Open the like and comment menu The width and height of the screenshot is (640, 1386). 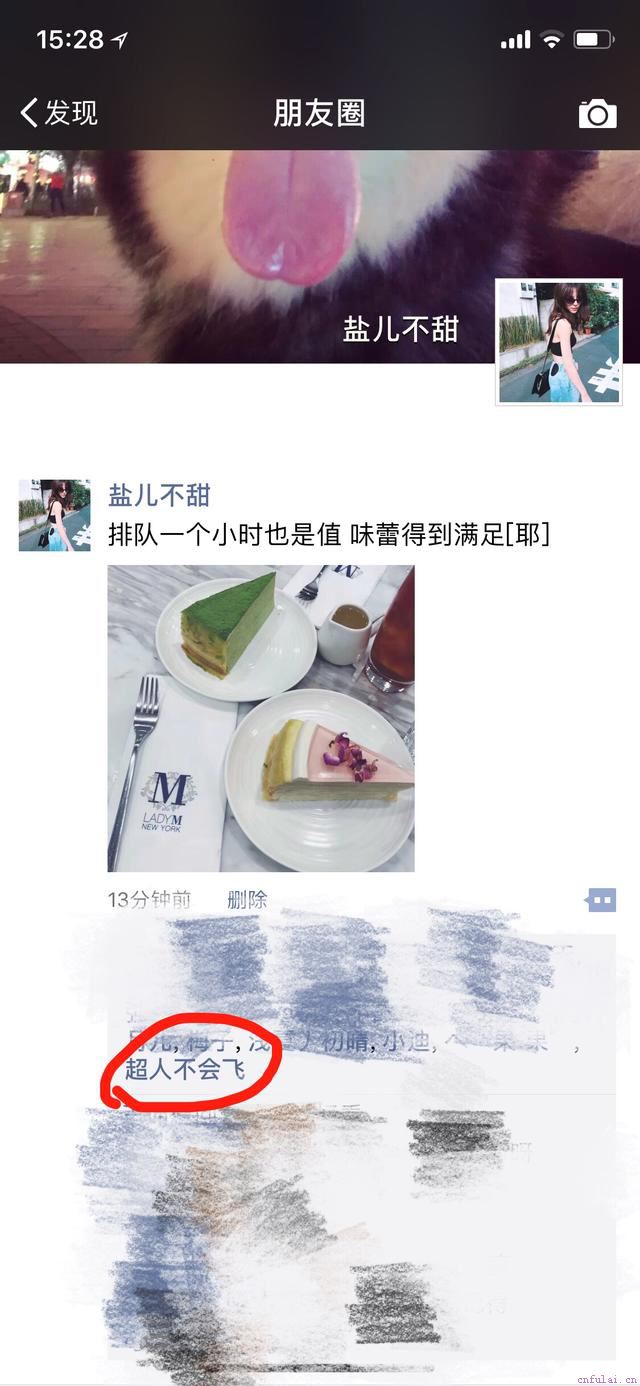pyautogui.click(x=601, y=900)
